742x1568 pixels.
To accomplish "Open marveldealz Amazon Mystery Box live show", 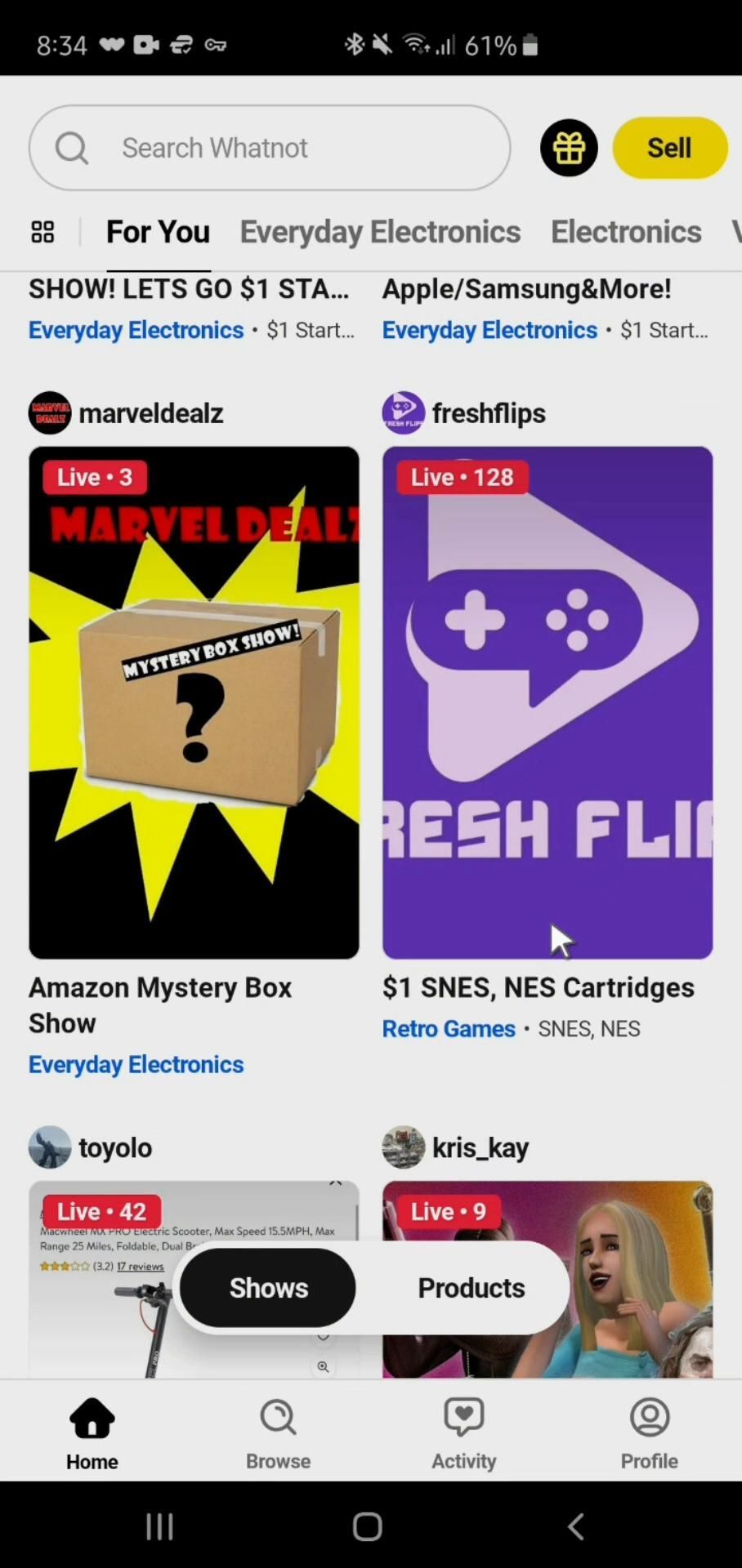I will pyautogui.click(x=194, y=702).
